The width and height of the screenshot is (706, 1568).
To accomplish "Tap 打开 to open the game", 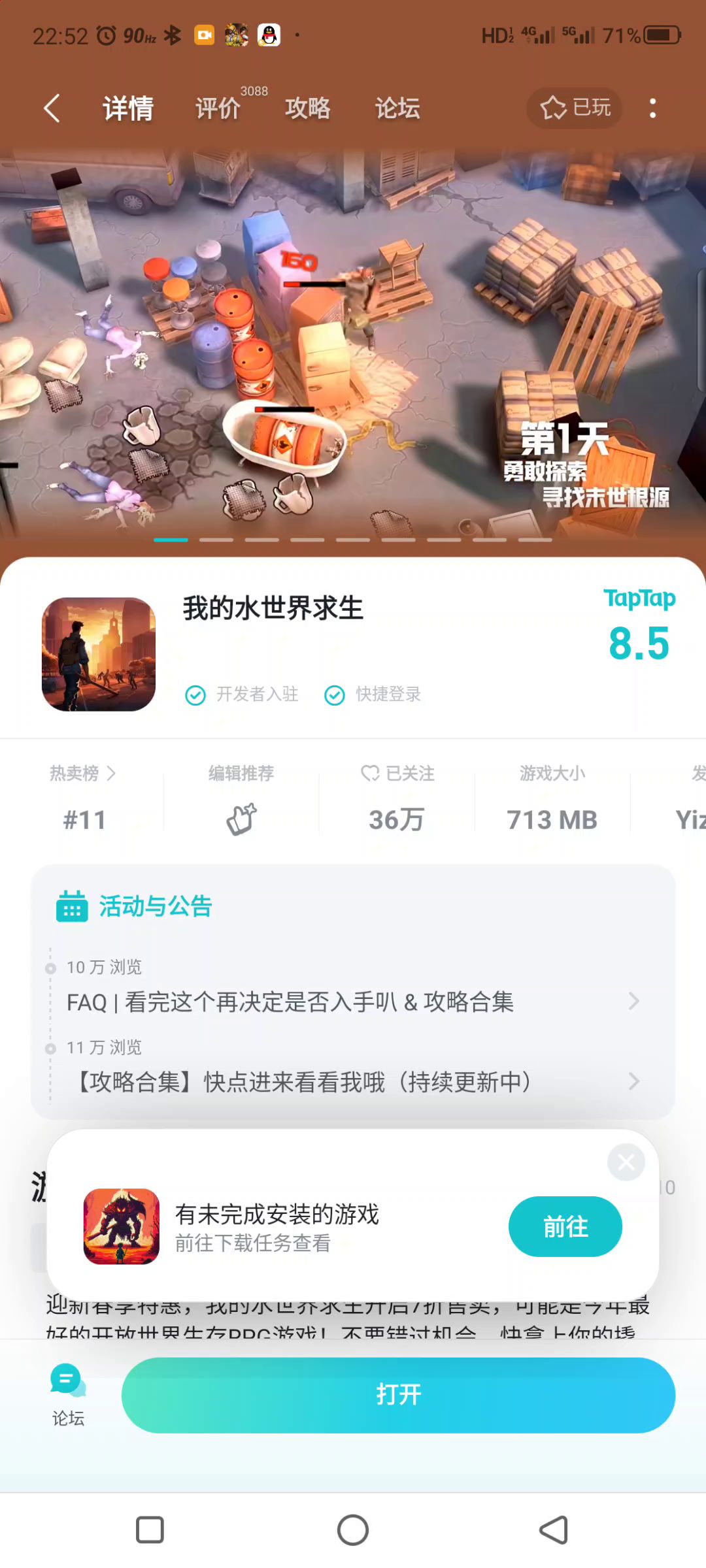I will (397, 1395).
